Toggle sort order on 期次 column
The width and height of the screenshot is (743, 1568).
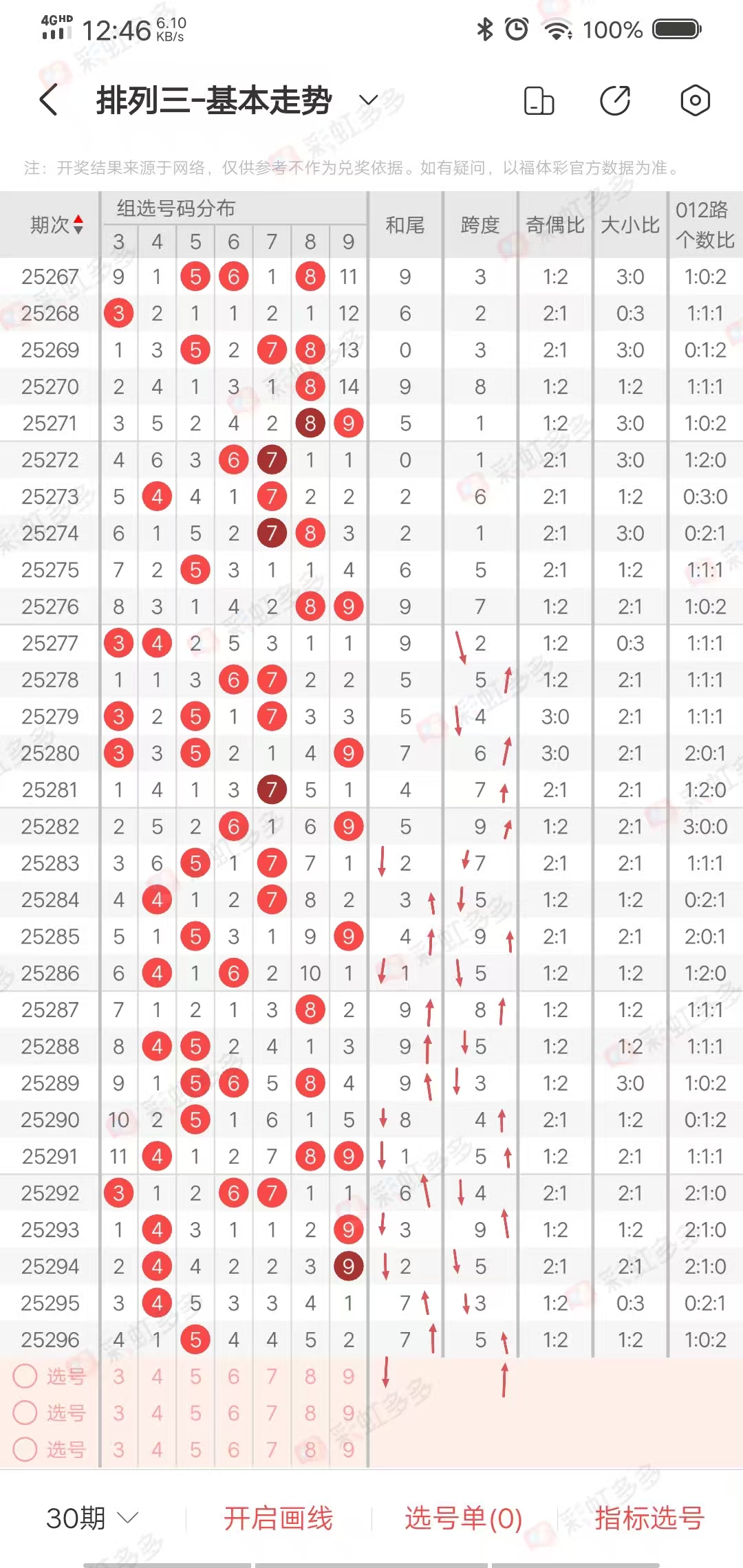(56, 224)
